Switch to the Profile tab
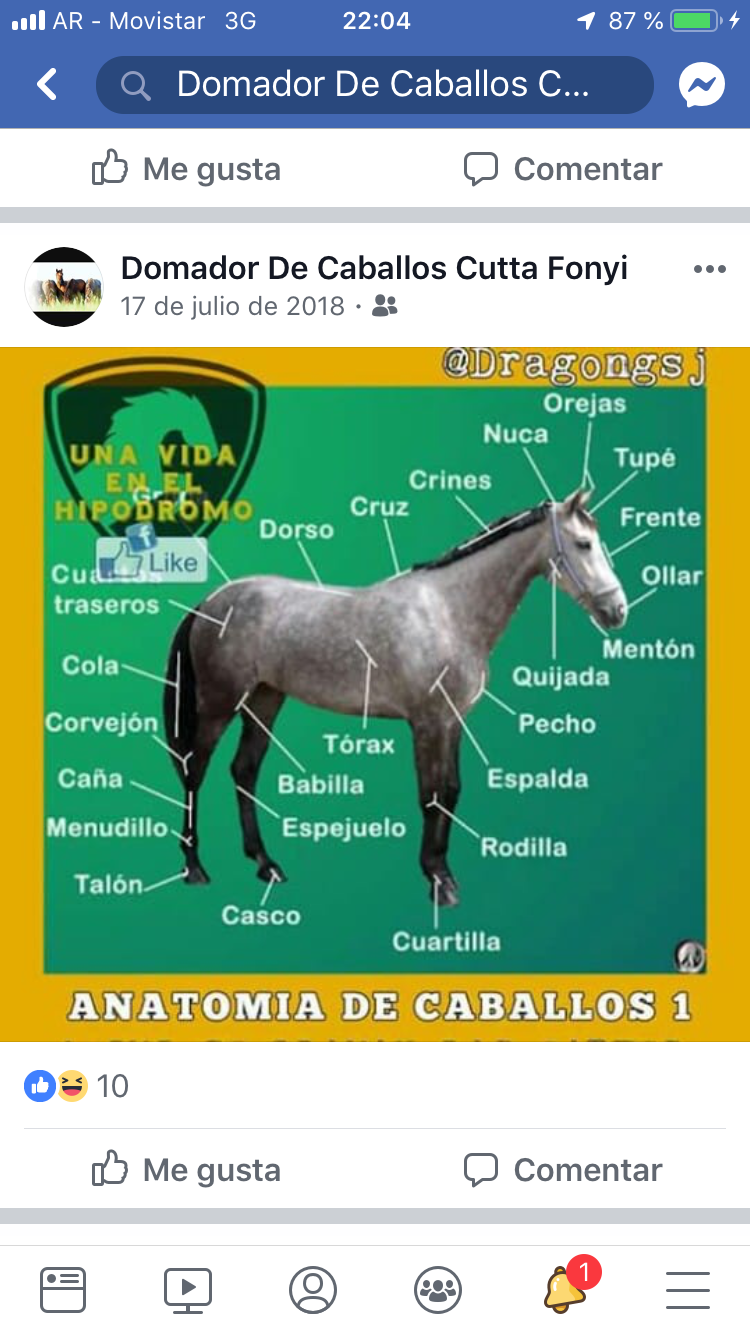The image size is (750, 1334). tap(313, 1290)
